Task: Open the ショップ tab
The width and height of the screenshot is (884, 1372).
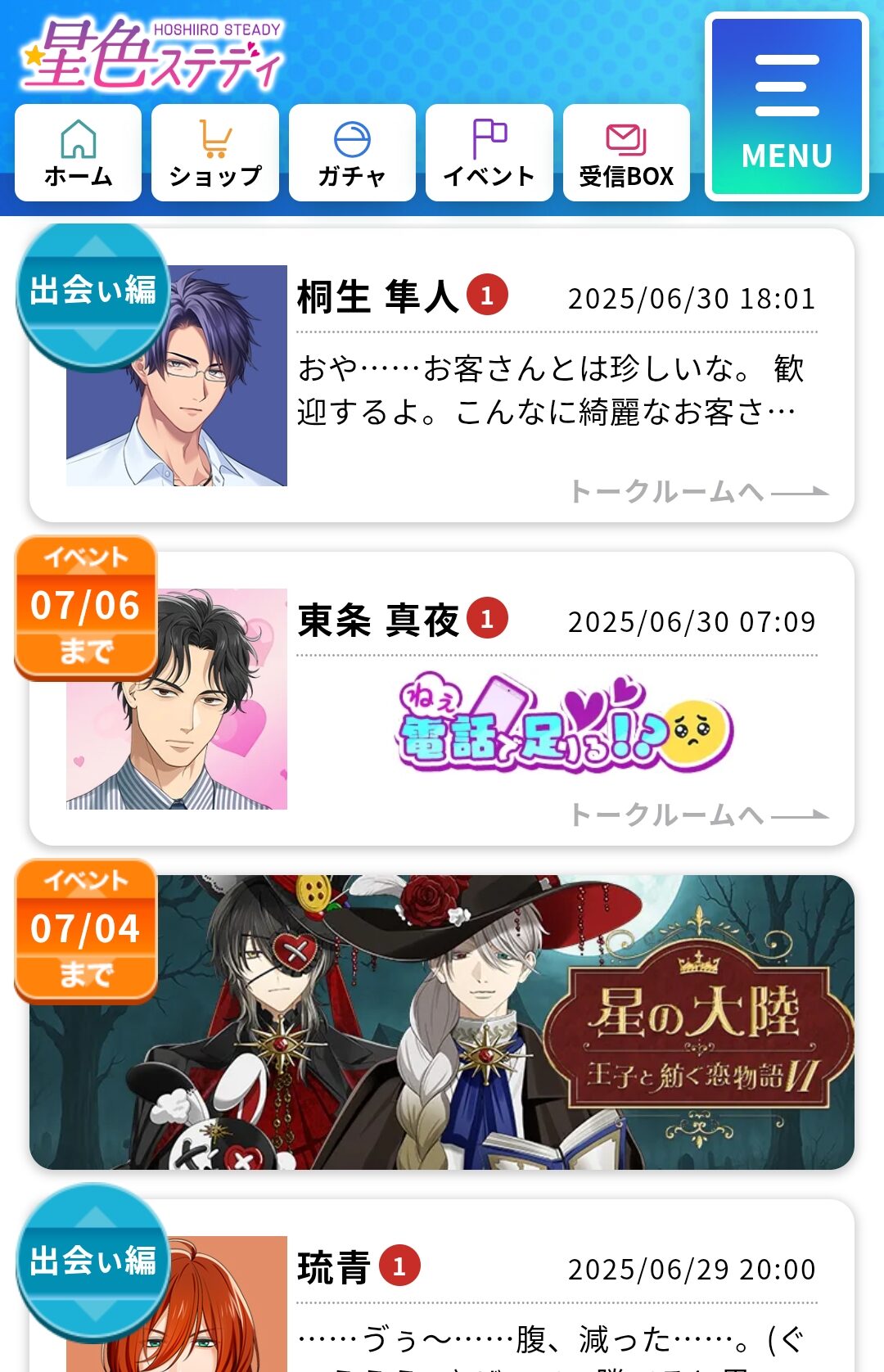Action: click(215, 153)
